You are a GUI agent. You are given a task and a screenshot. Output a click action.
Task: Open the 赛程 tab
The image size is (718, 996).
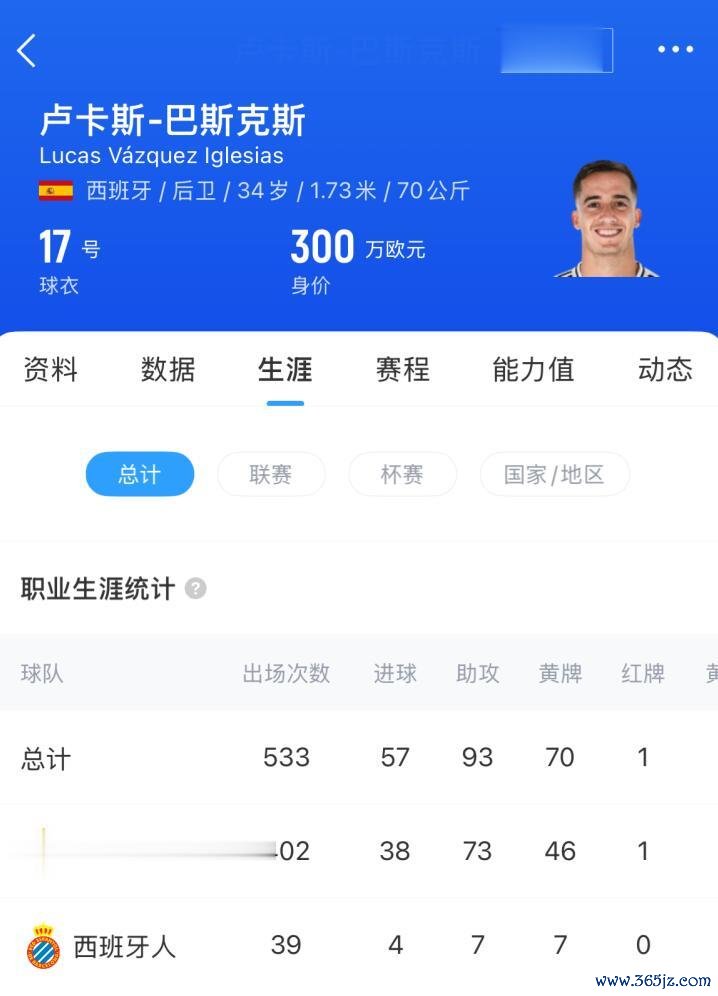tap(402, 370)
